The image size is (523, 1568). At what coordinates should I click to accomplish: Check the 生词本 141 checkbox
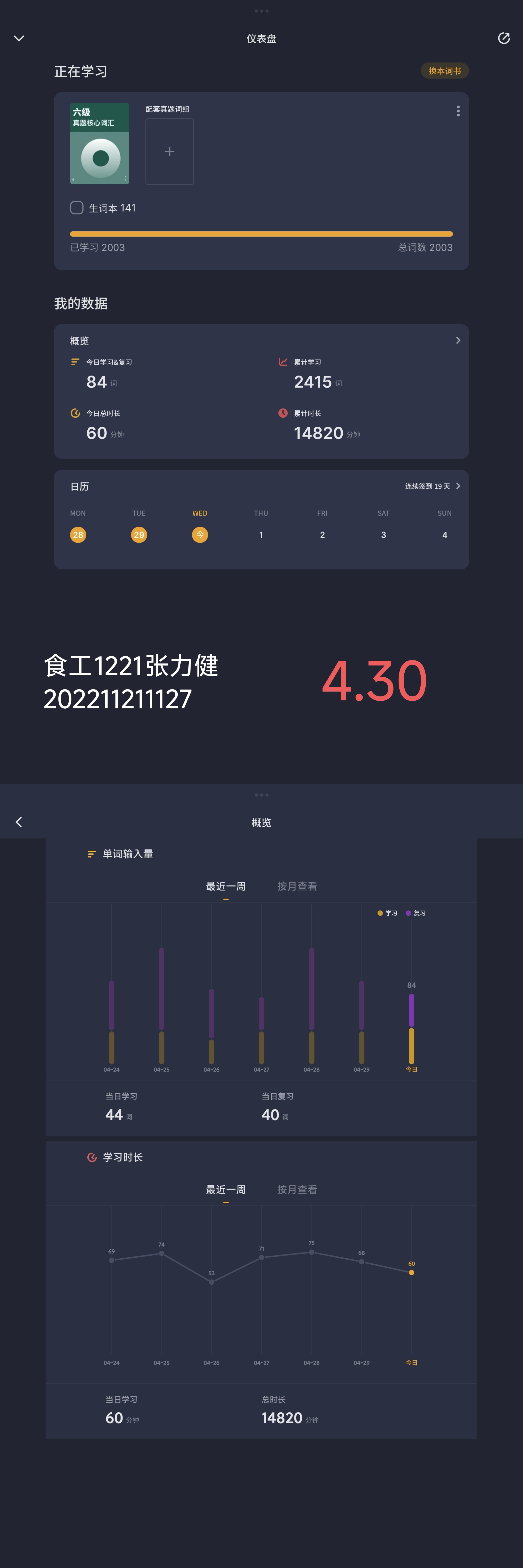77,208
